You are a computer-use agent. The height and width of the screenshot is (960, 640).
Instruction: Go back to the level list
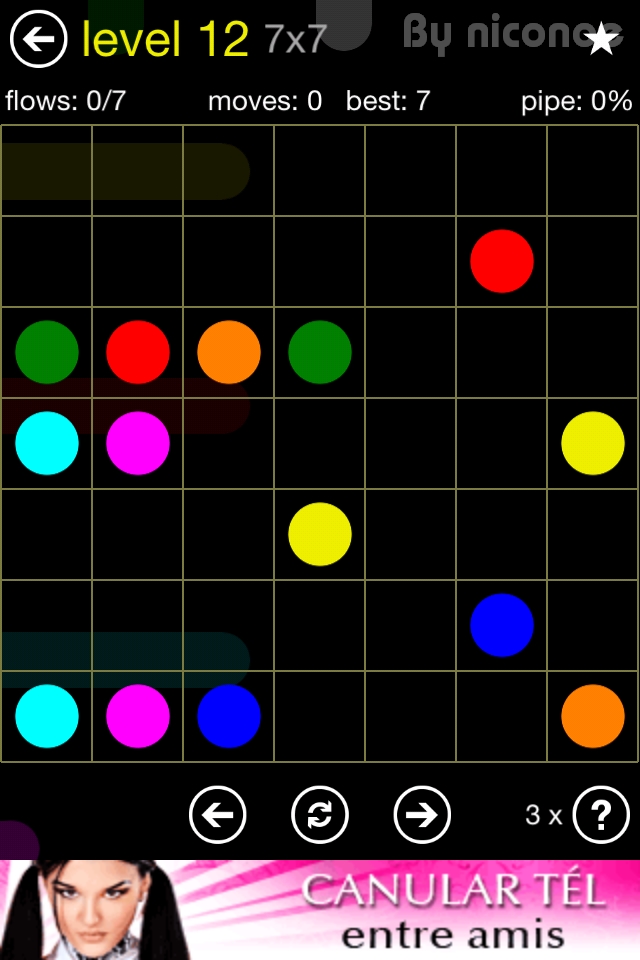tap(38, 39)
